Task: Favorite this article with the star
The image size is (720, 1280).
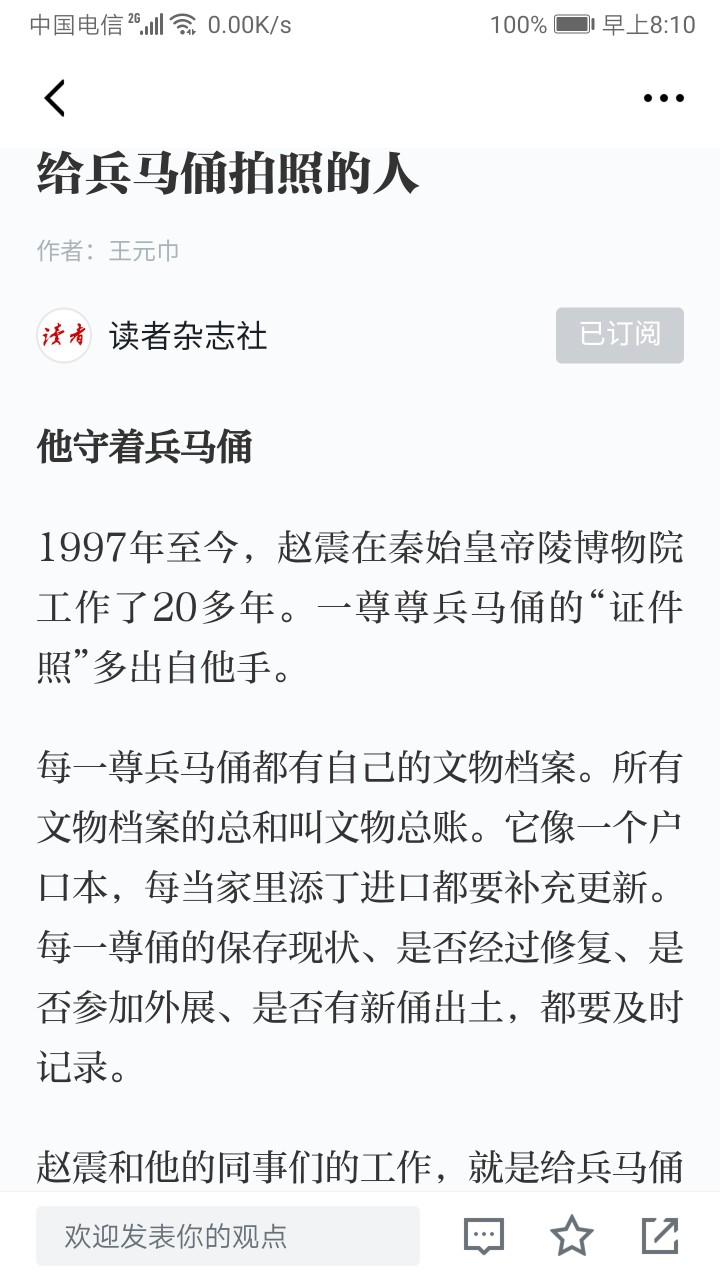Action: click(x=572, y=1236)
